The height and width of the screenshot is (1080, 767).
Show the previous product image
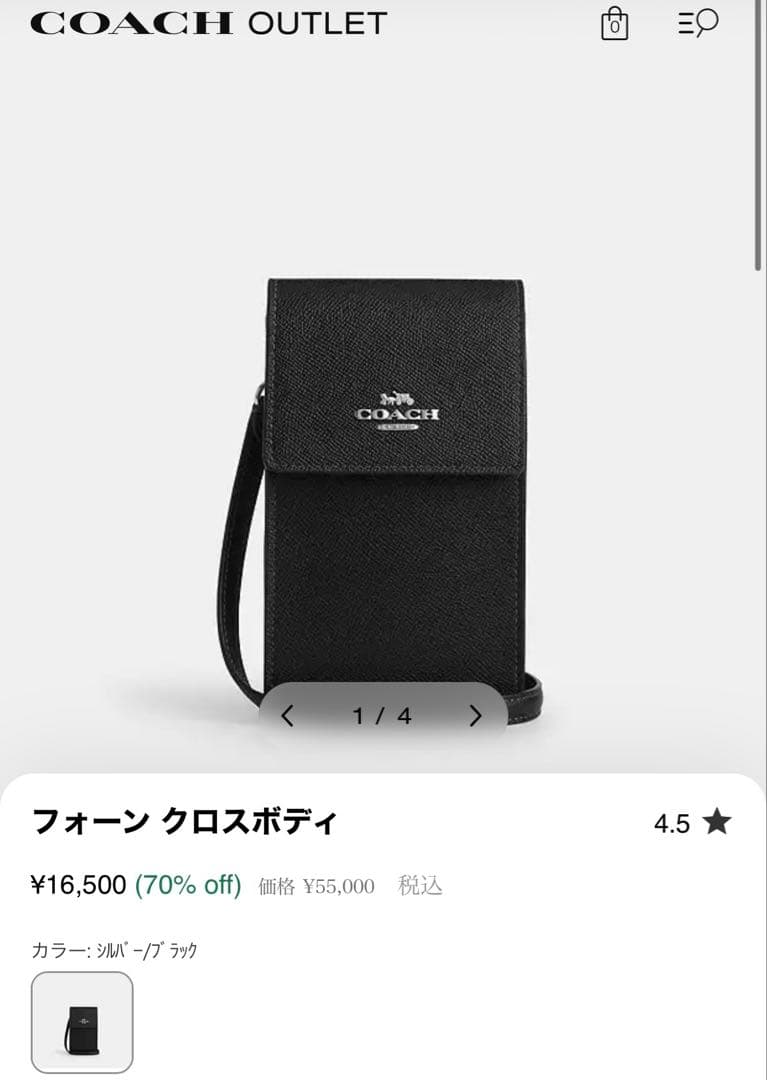[288, 716]
